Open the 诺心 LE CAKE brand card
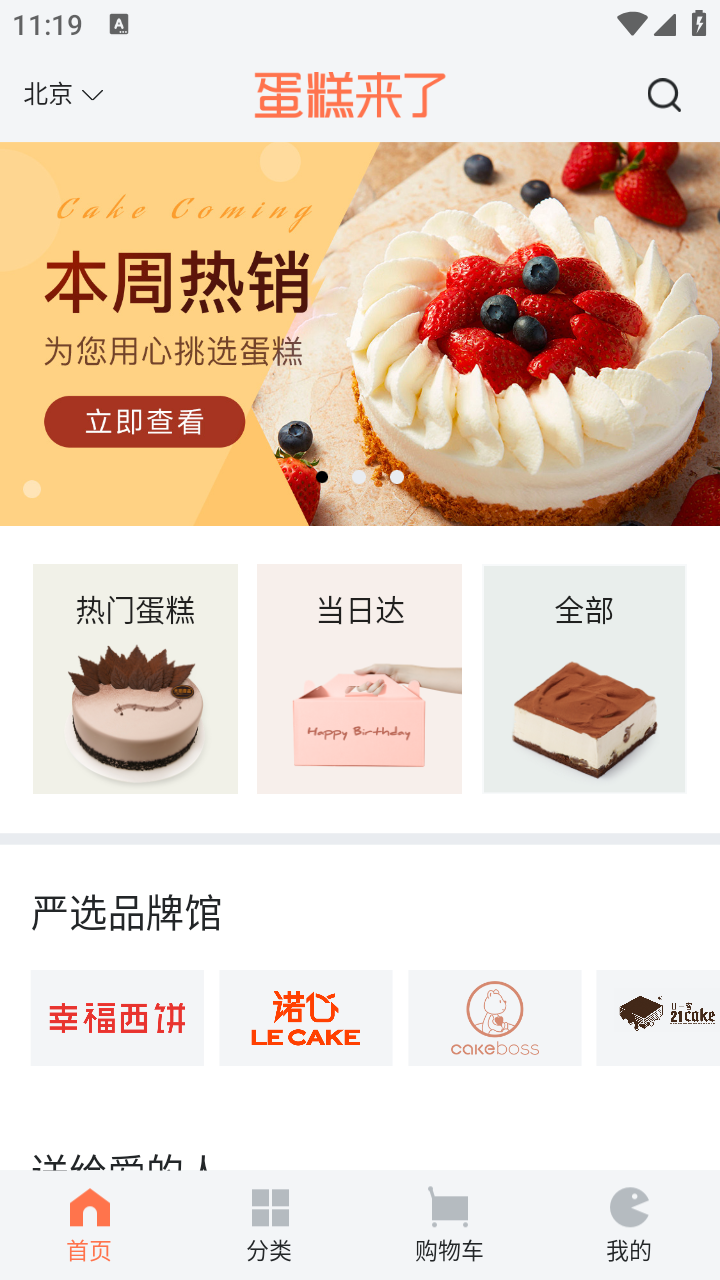Image resolution: width=720 pixels, height=1280 pixels. 306,1018
